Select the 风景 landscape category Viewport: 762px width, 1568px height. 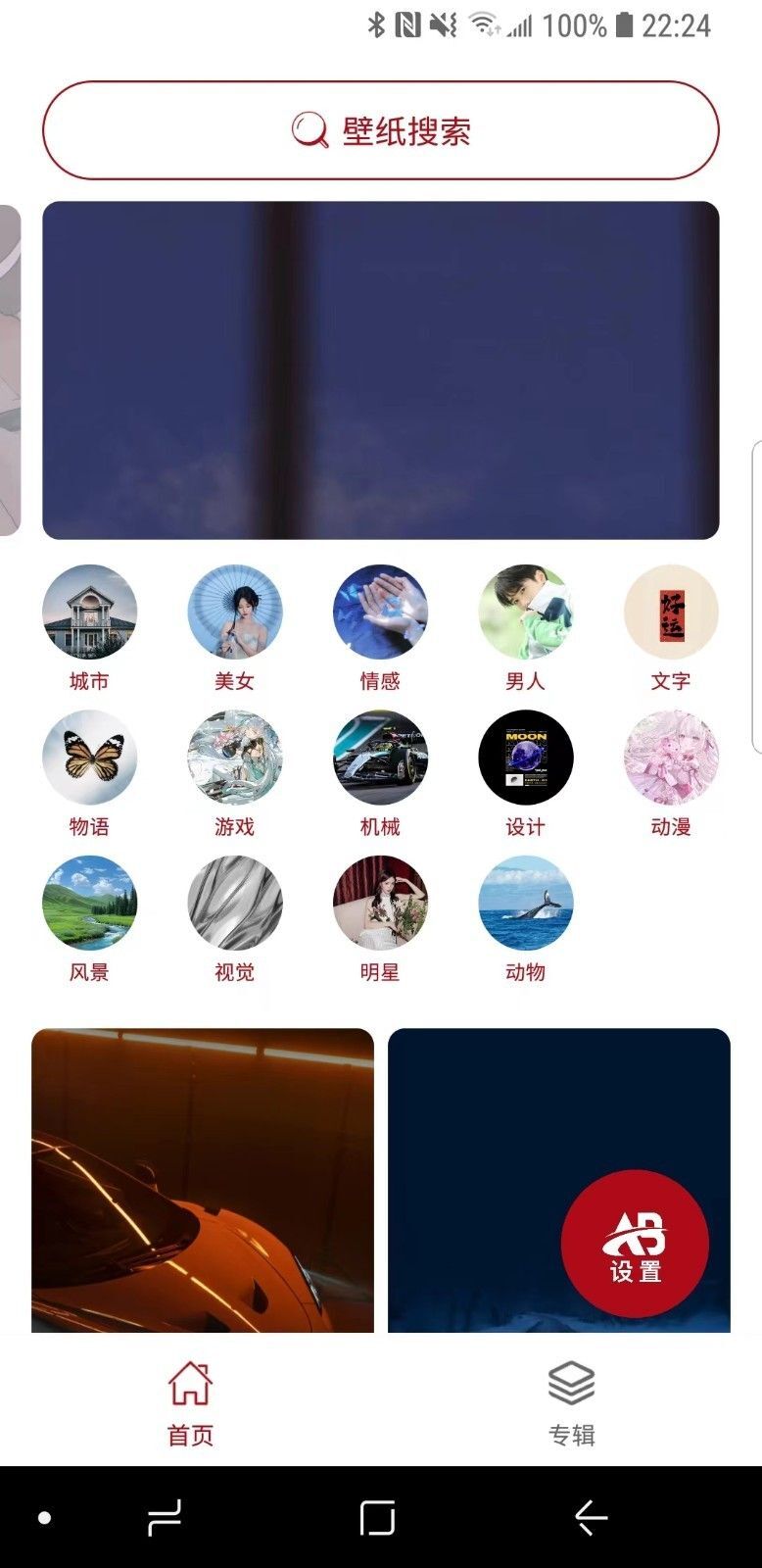click(89, 904)
